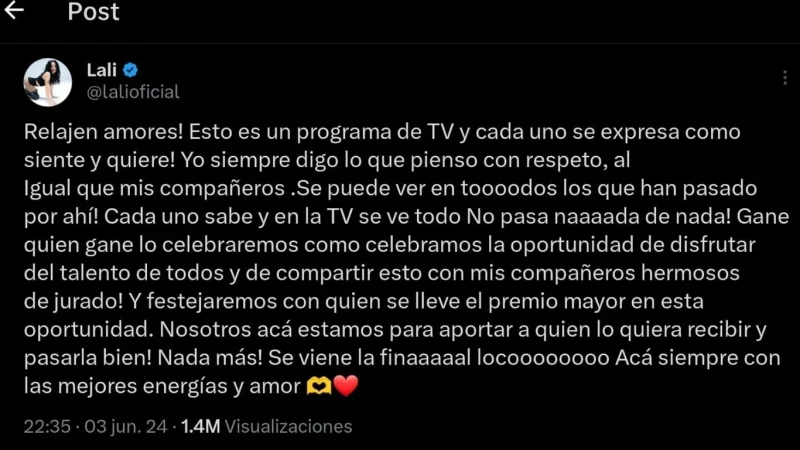Open Lali's profile picture
Image resolution: width=800 pixels, height=450 pixels.
[48, 82]
